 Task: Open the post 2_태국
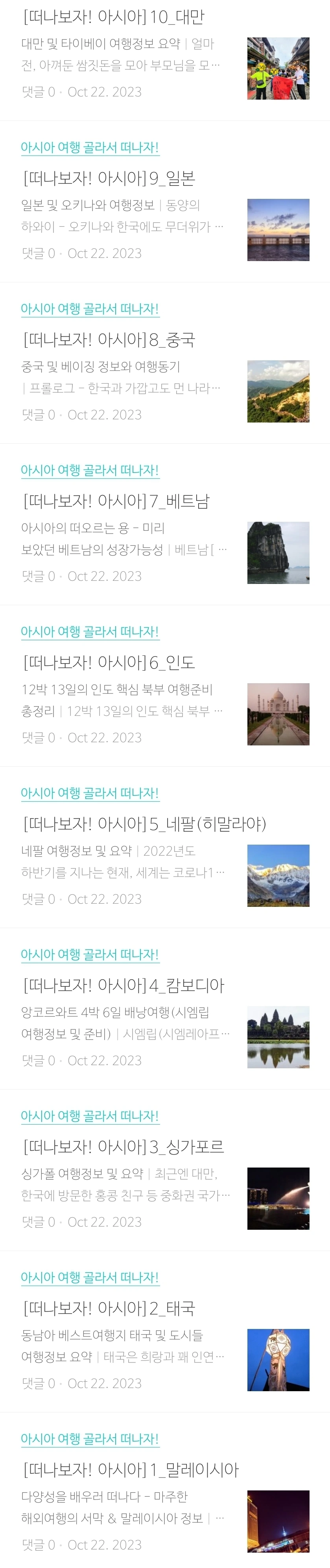tap(109, 1307)
